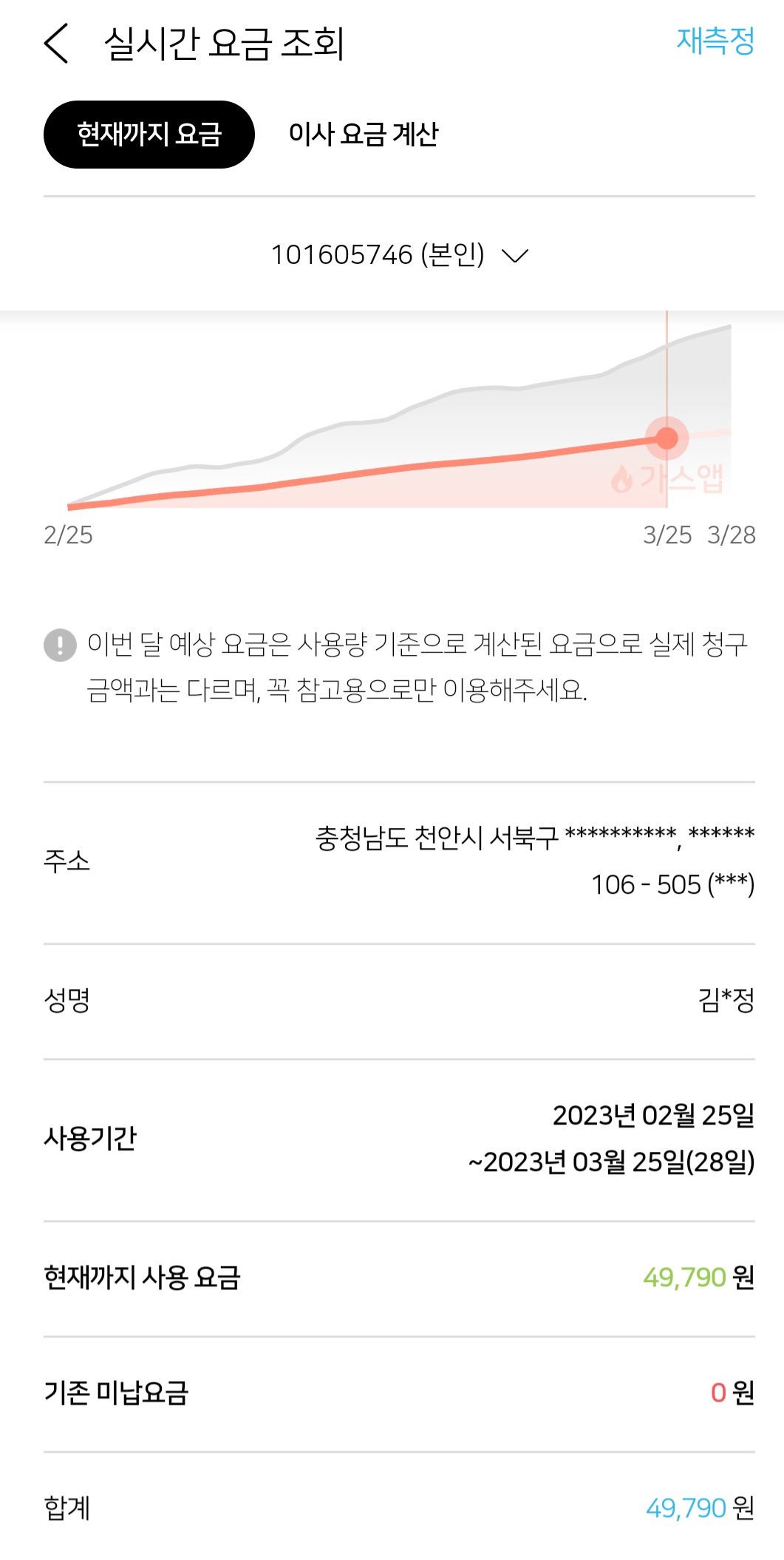Switch to the 이사 요금 계산 tab
The width and height of the screenshot is (784, 1560).
[x=363, y=135]
